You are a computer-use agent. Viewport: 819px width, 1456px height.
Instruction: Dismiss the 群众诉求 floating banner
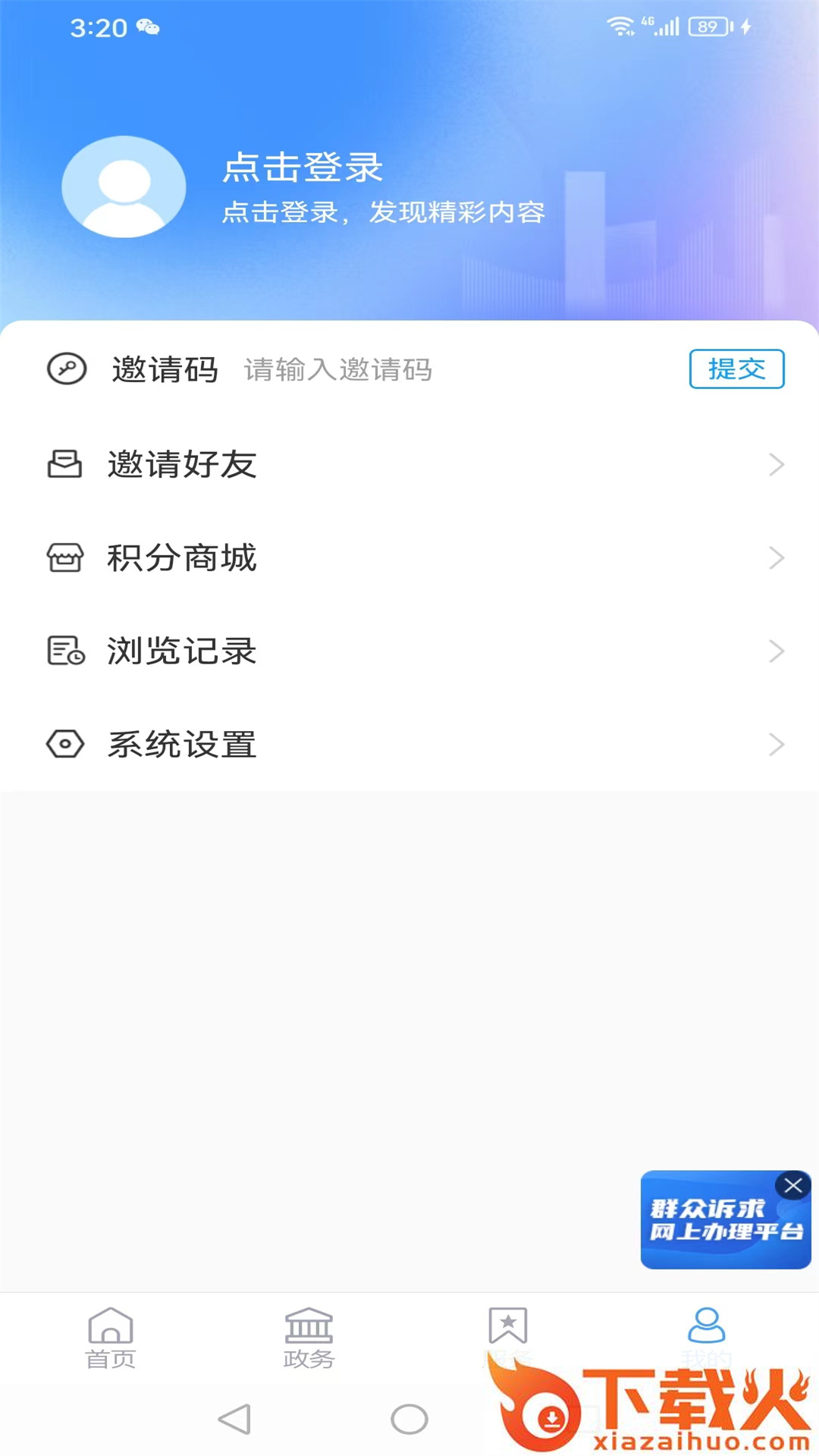(793, 1185)
